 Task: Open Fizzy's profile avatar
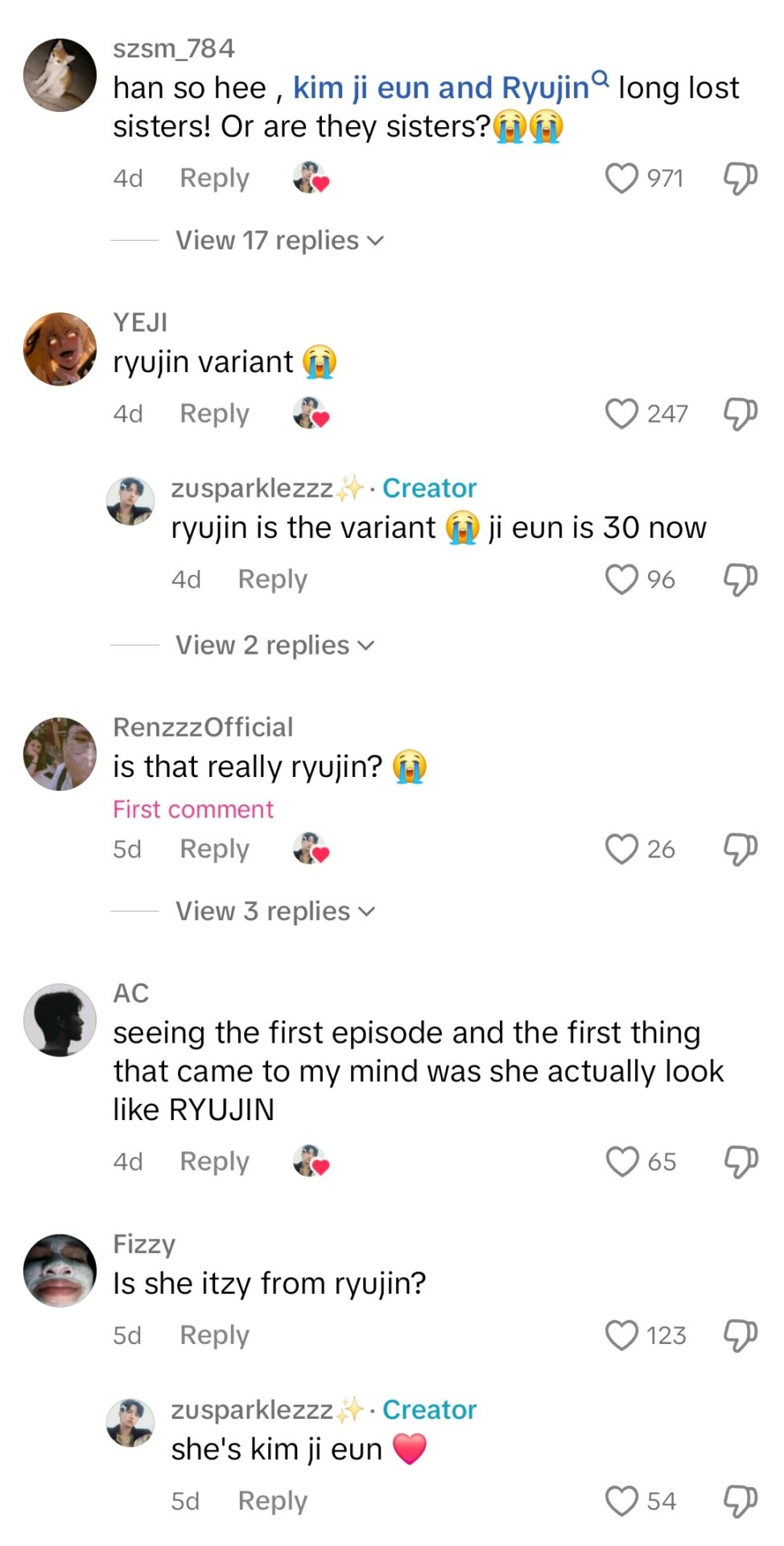click(x=60, y=1270)
